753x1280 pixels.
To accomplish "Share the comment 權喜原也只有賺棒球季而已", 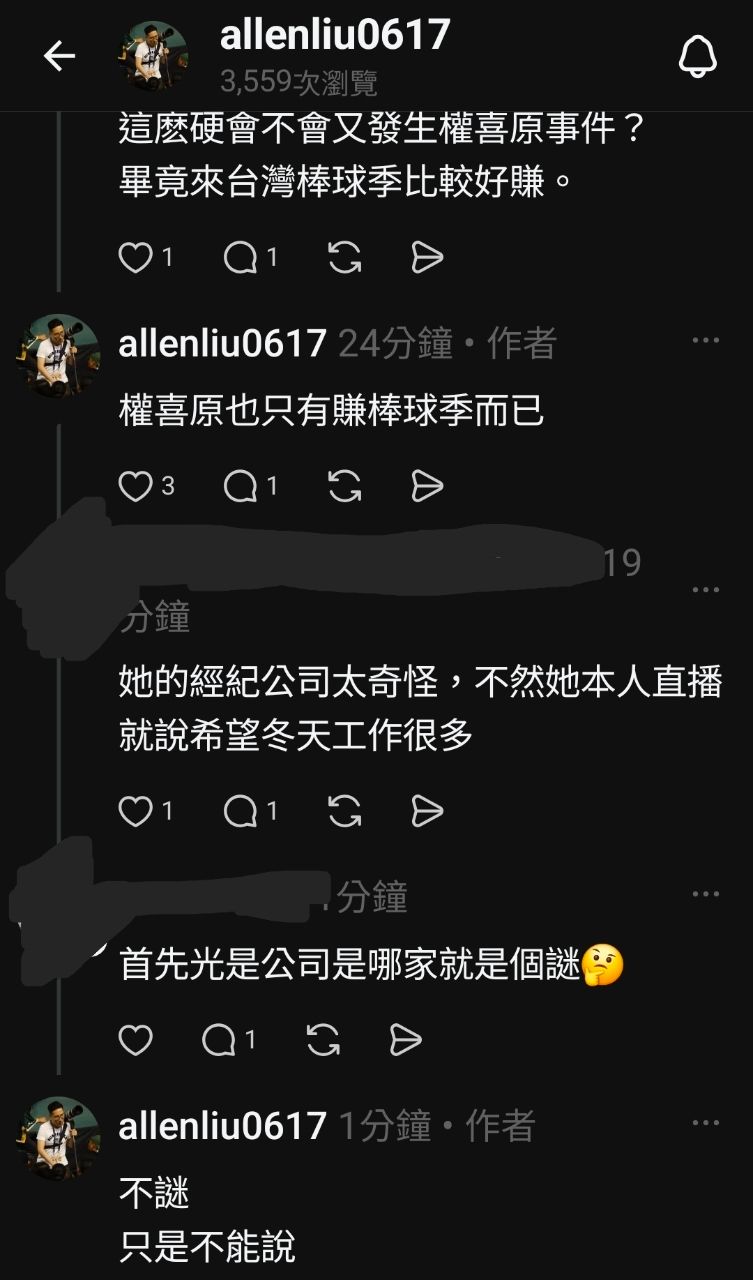I will (427, 487).
